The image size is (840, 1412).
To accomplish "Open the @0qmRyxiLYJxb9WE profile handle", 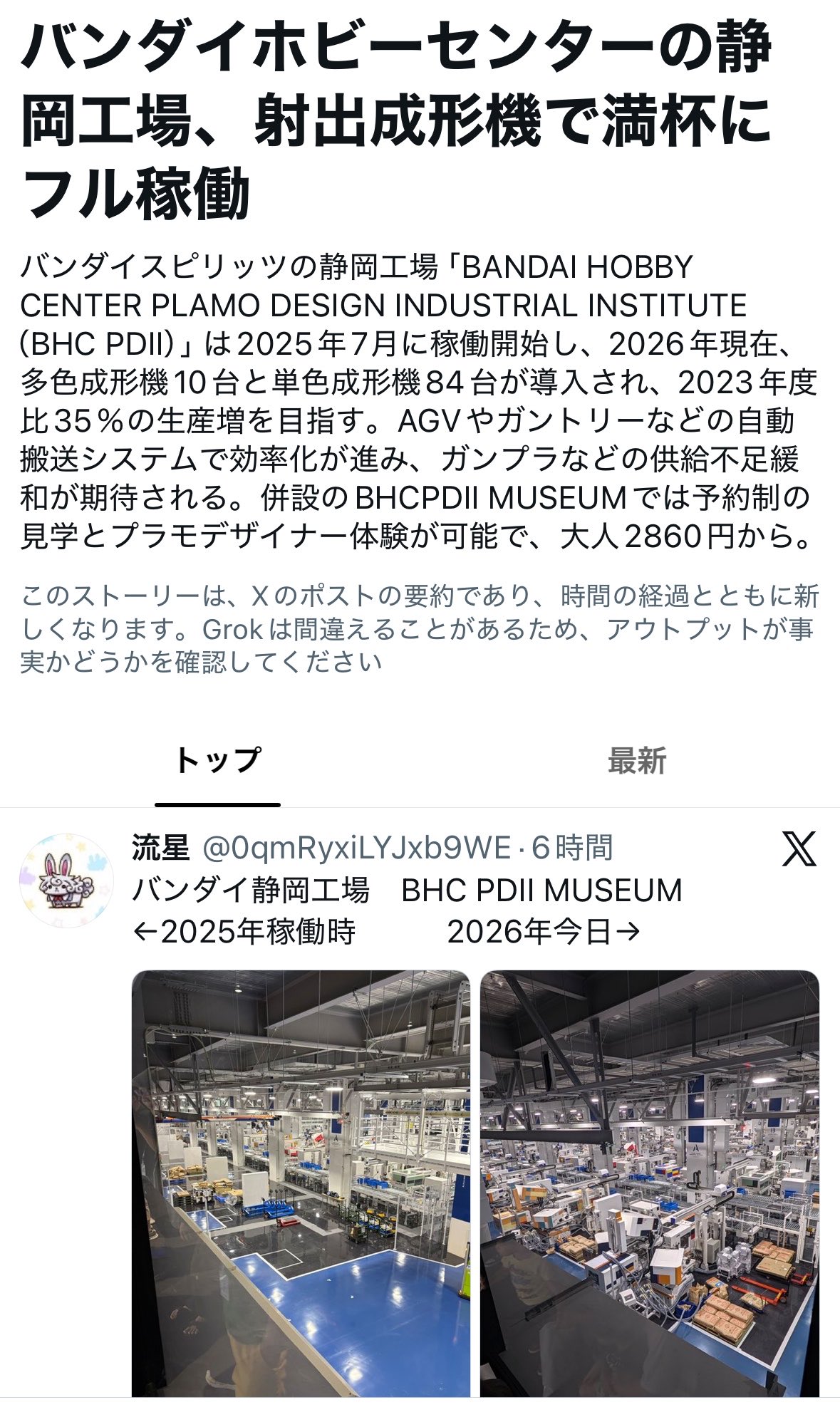I will (x=357, y=848).
